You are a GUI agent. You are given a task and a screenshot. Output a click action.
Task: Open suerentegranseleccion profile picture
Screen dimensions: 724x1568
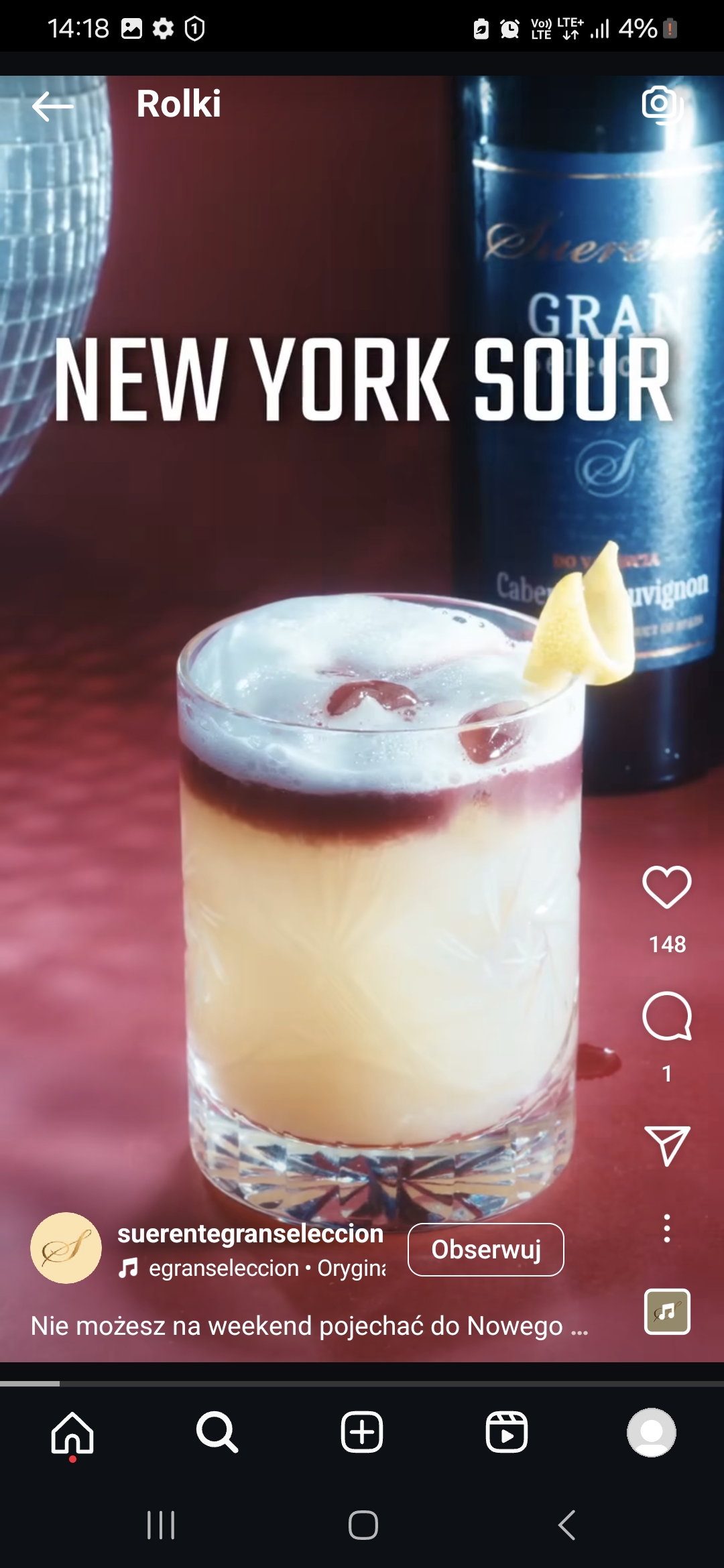(x=66, y=1248)
